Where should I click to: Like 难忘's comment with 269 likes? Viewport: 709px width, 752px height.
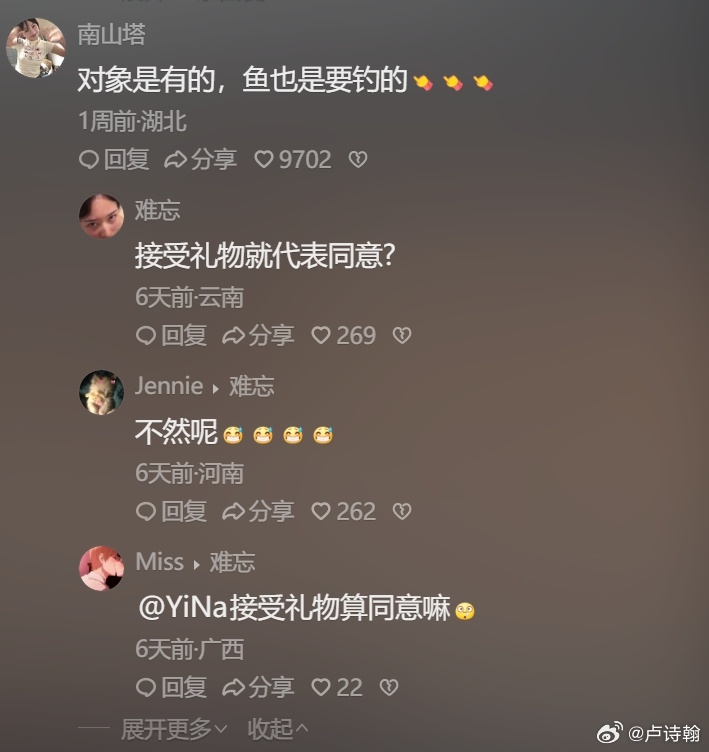coord(343,335)
